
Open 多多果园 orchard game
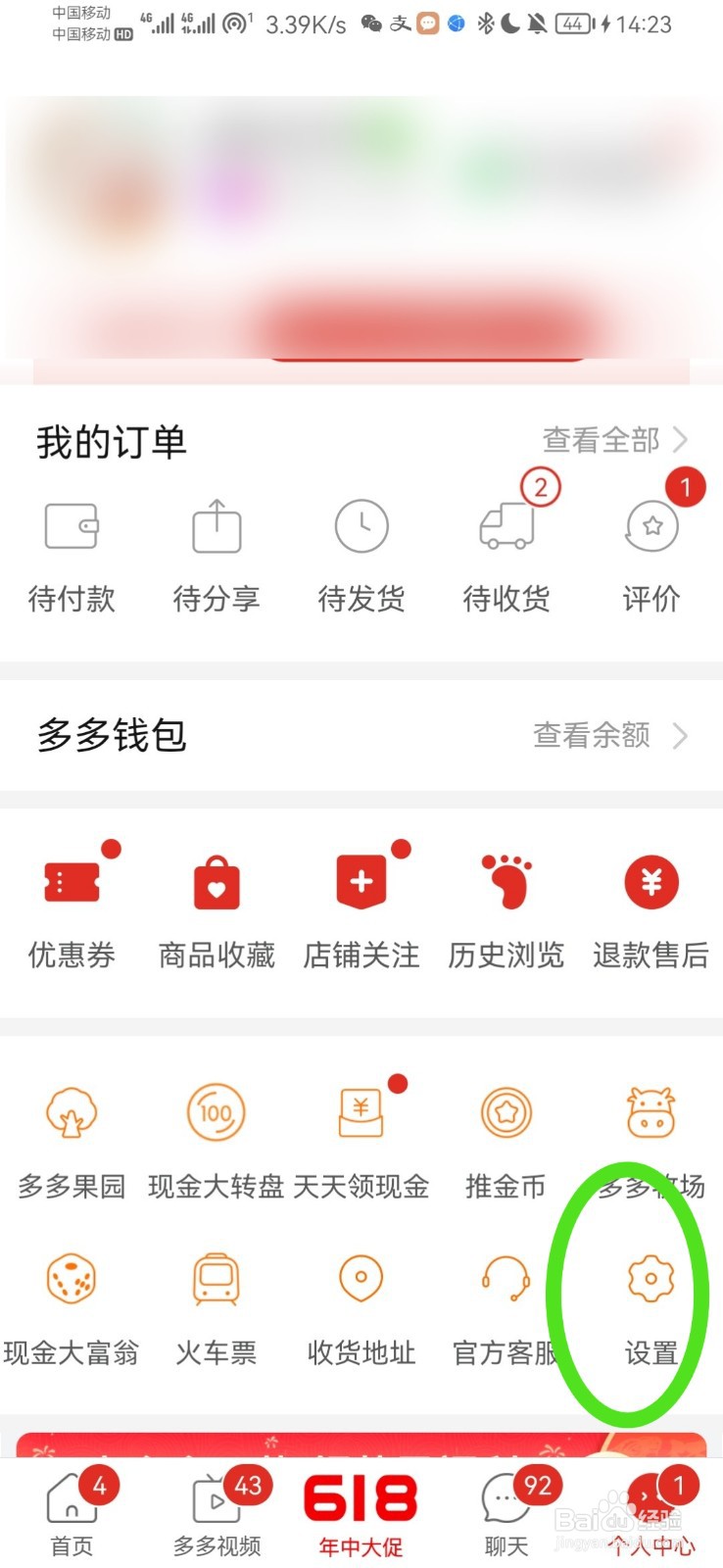tap(72, 1137)
